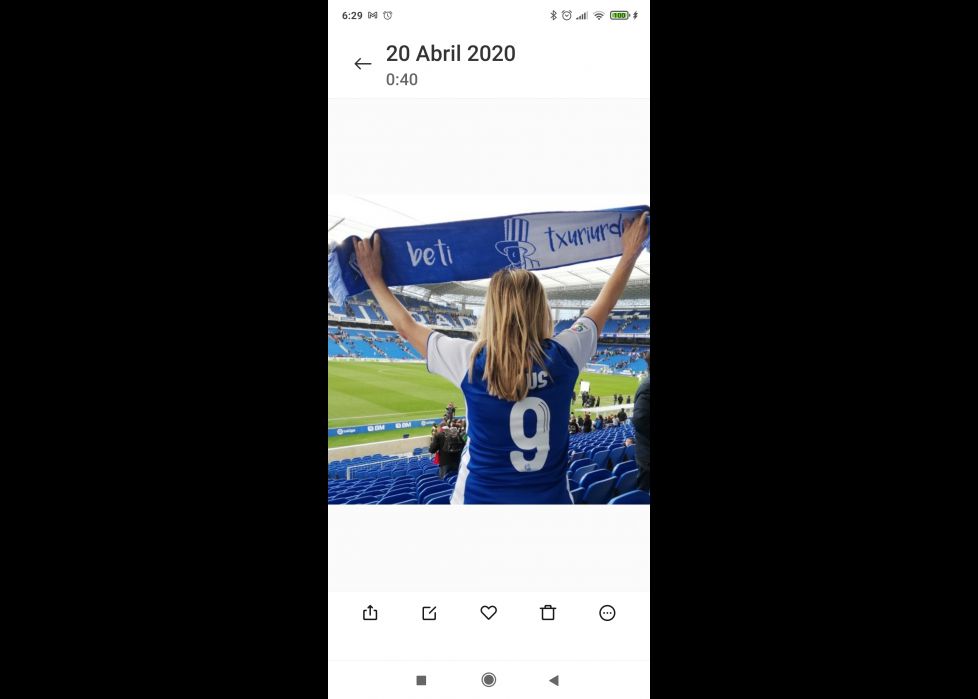Image resolution: width=978 pixels, height=699 pixels.
Task: Open recent apps with square button
Action: coord(421,680)
